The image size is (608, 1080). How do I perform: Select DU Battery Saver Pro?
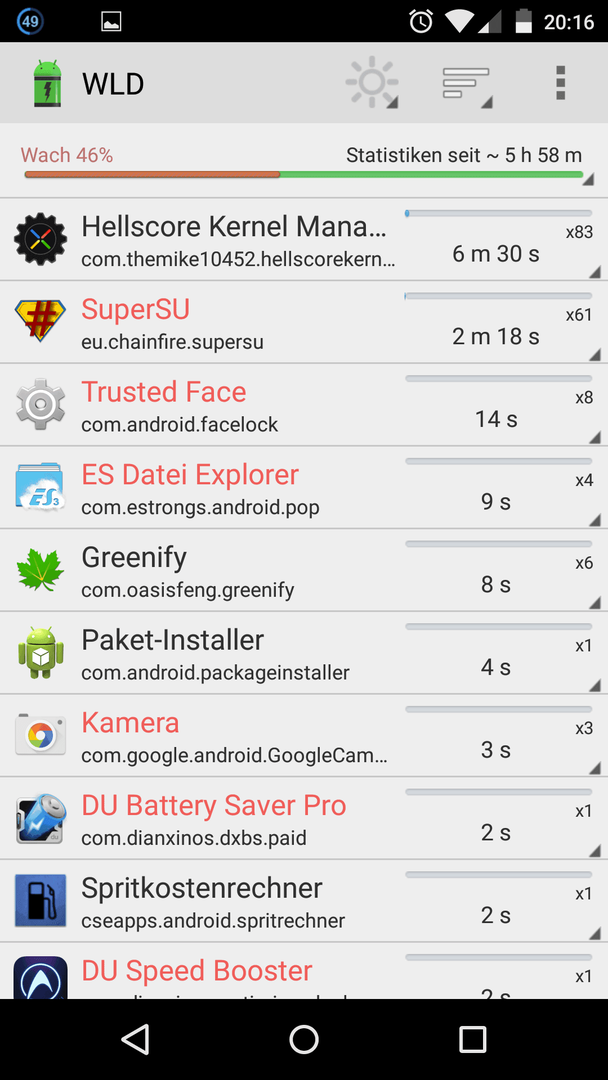click(x=304, y=818)
